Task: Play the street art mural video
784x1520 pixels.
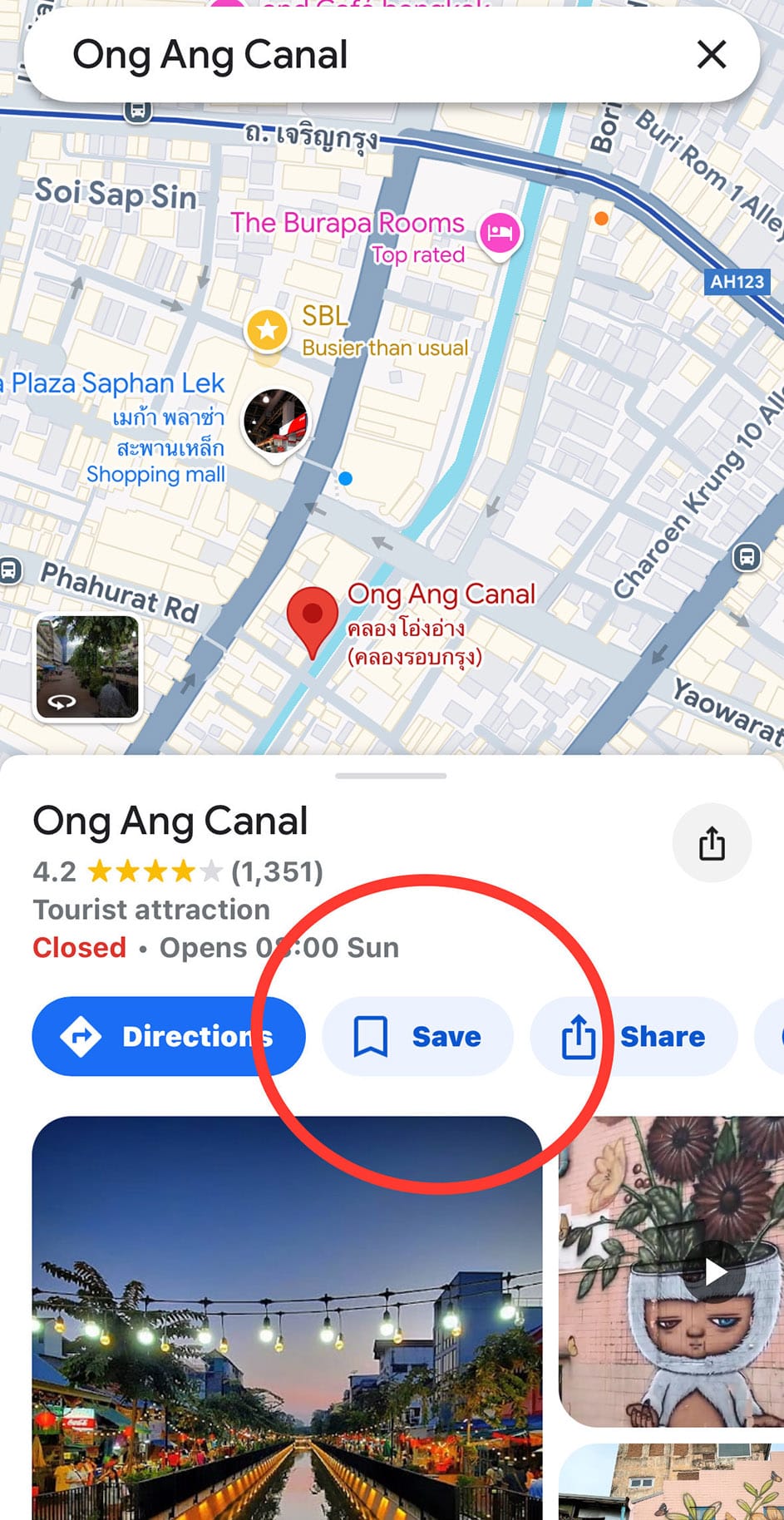Action: coord(713,1271)
